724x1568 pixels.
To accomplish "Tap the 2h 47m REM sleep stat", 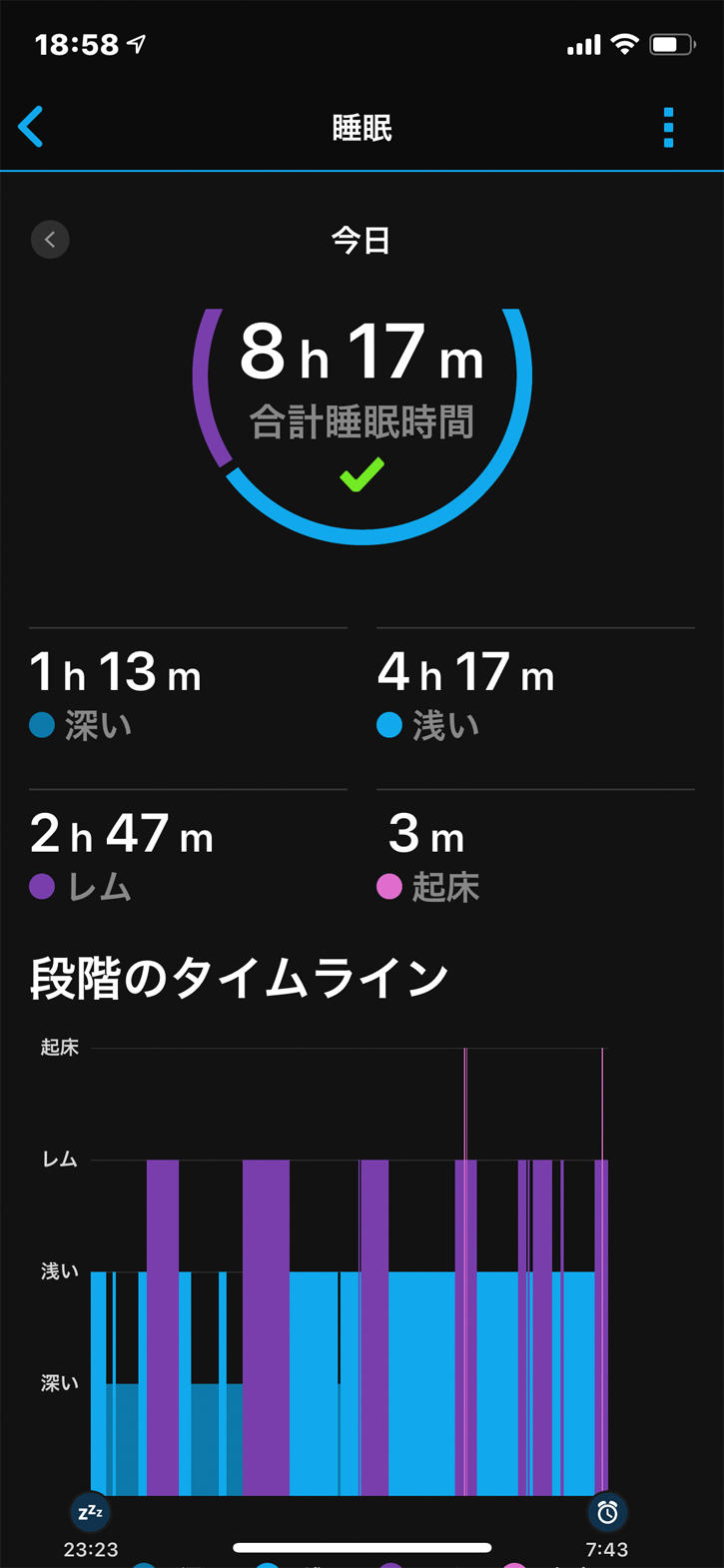I will point(120,835).
